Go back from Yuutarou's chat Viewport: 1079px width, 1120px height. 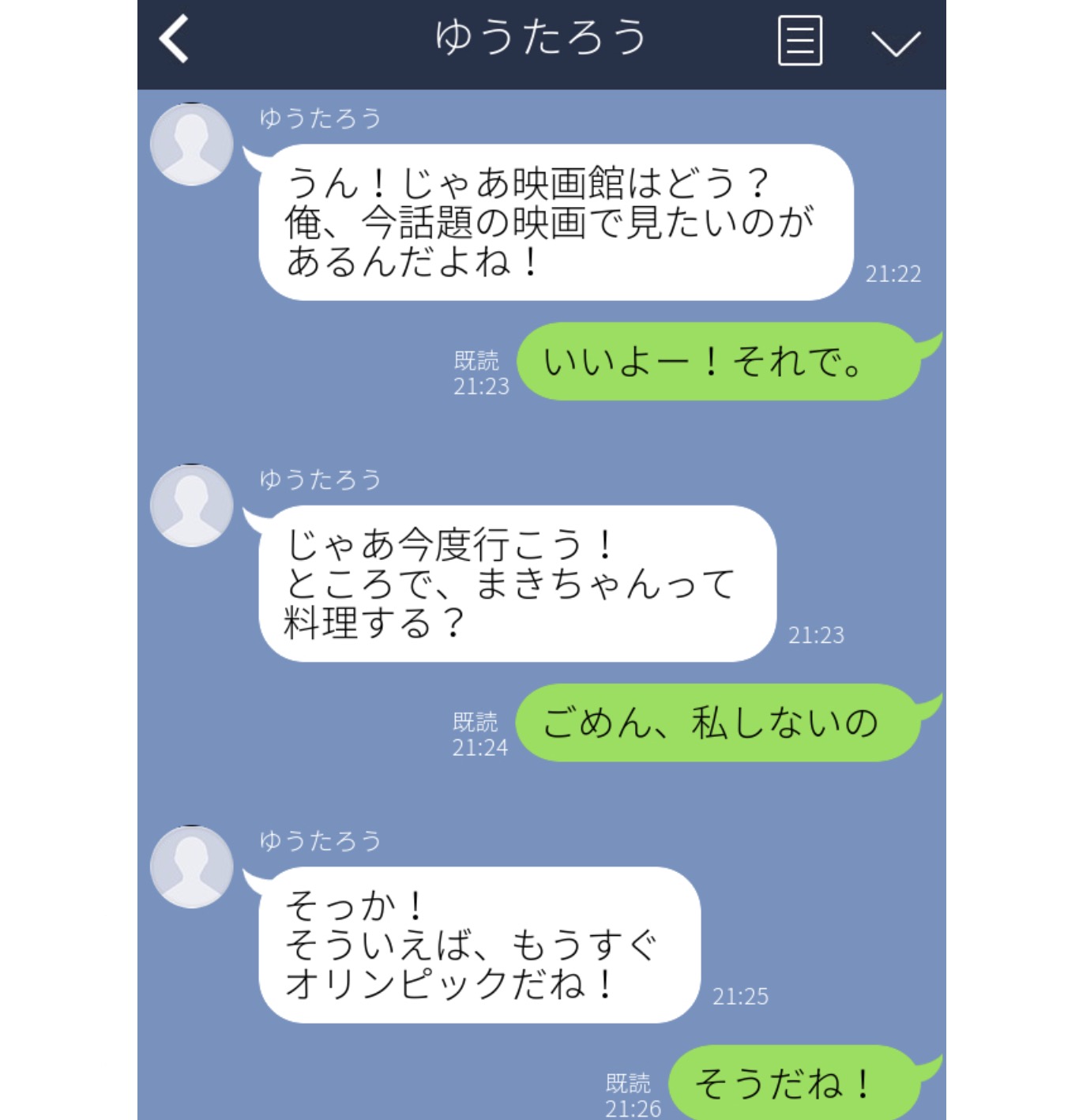click(x=175, y=39)
